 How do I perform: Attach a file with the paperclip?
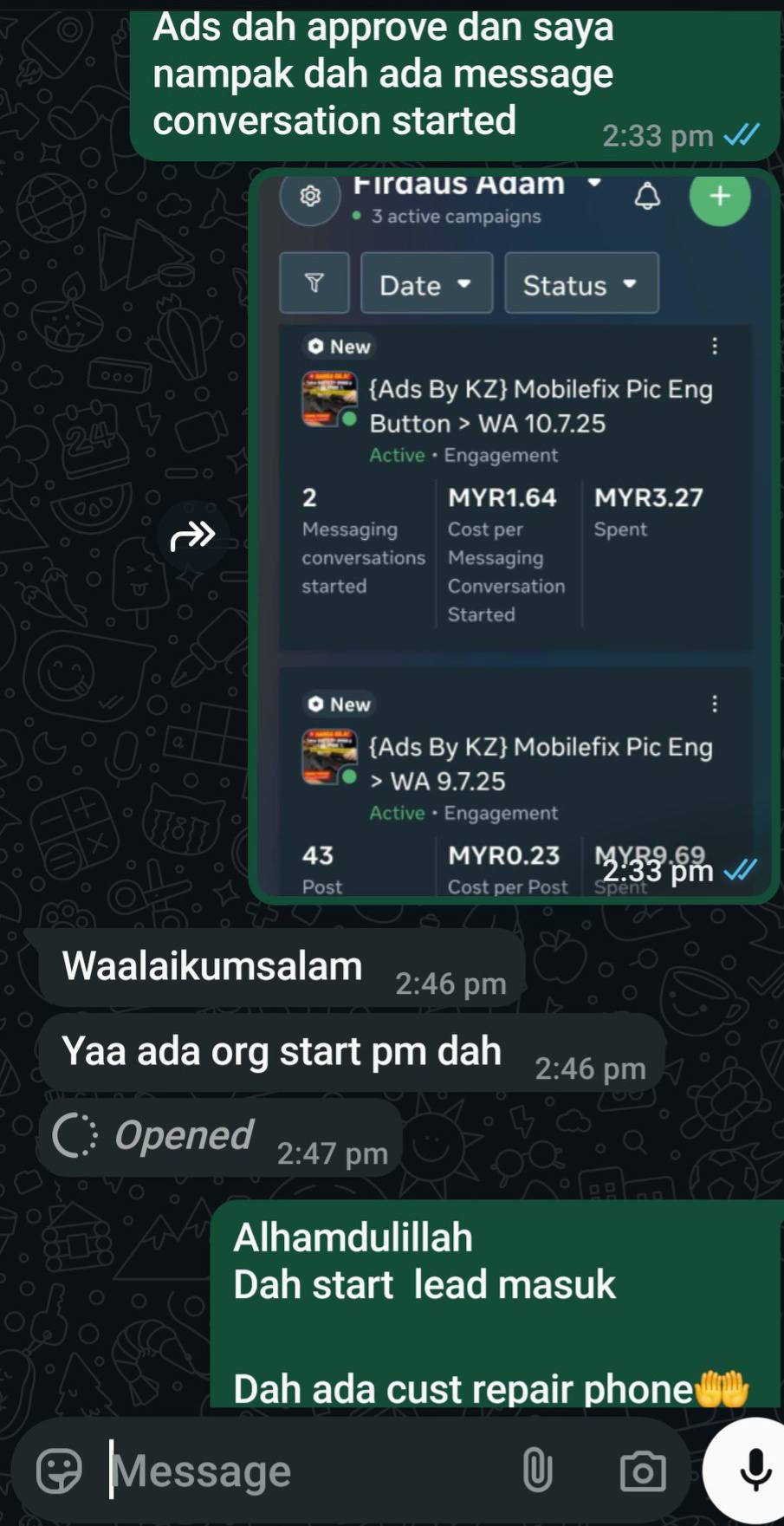click(537, 1471)
